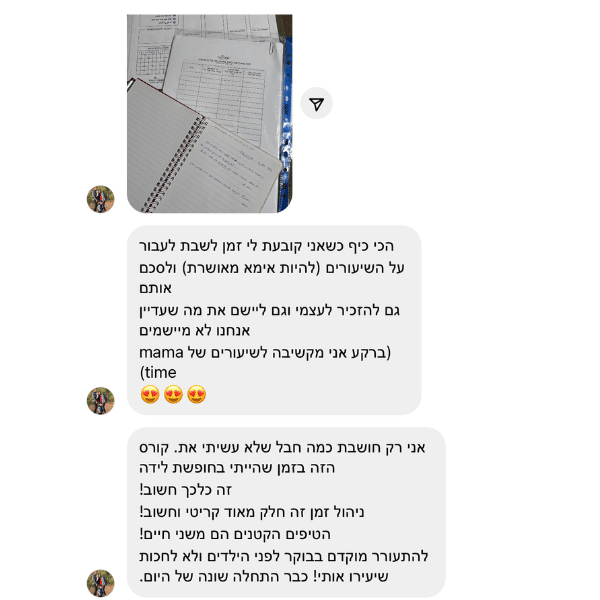This screenshot has height=600, width=600.
Task: Tap sender's avatar beside the heart-eyes emoji message
Action: (101, 401)
